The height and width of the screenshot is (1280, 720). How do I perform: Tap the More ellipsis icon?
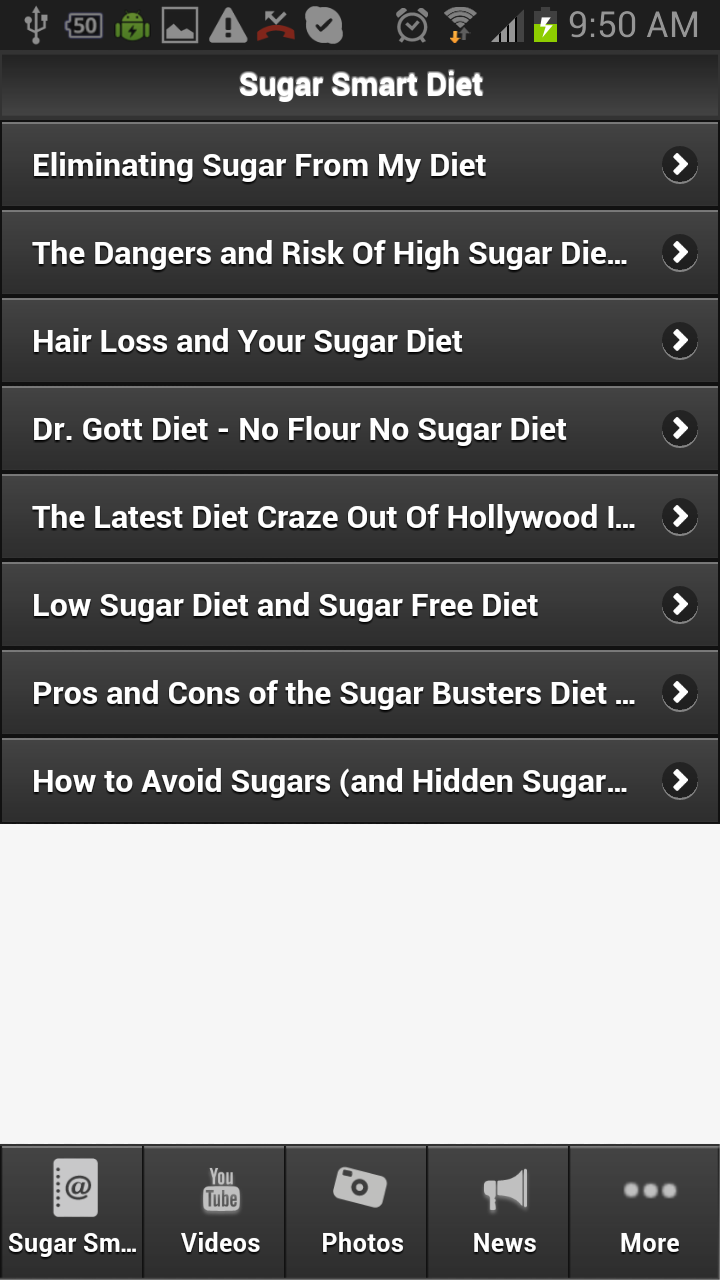tap(648, 1188)
